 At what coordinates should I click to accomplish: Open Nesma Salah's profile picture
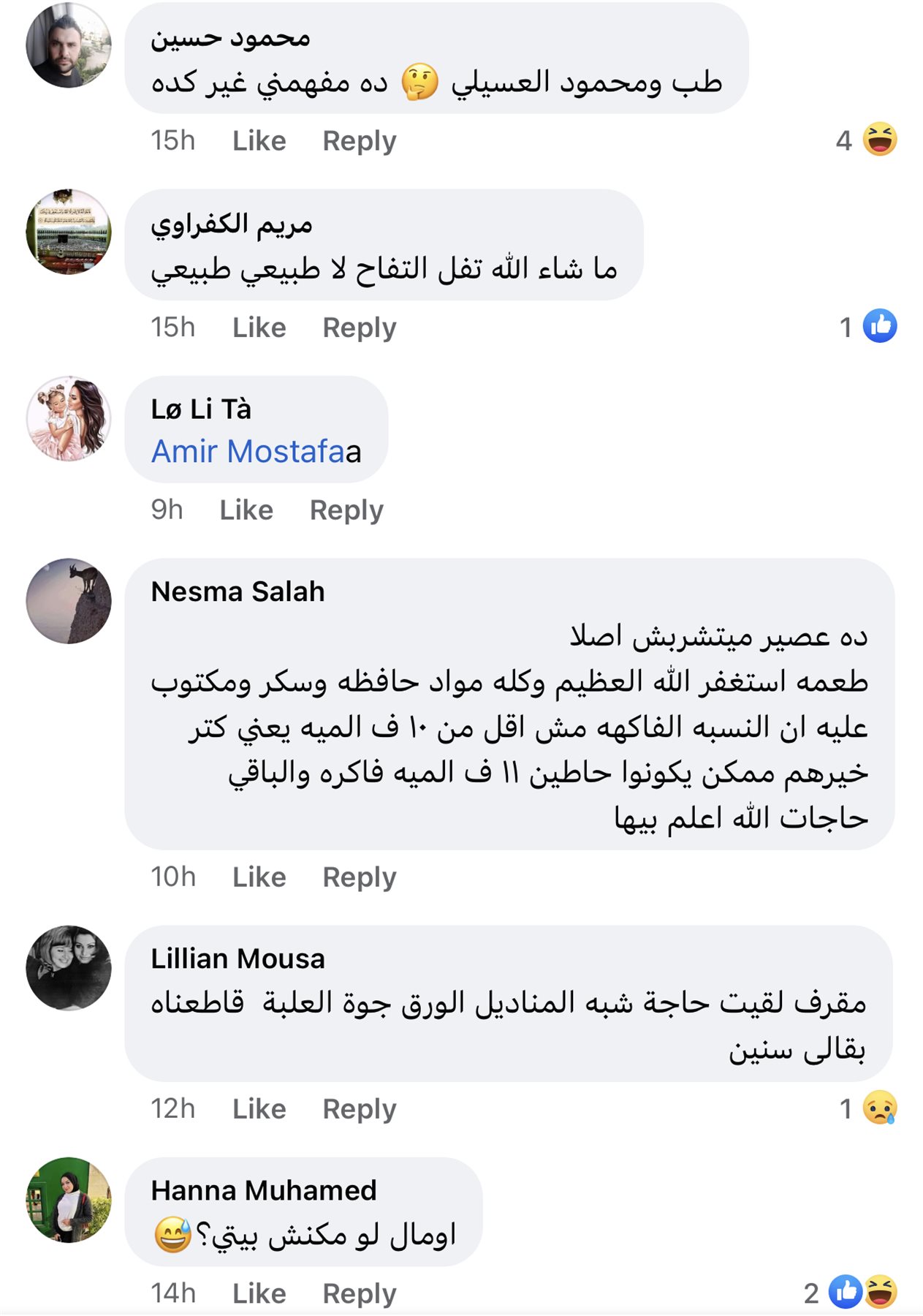[69, 601]
